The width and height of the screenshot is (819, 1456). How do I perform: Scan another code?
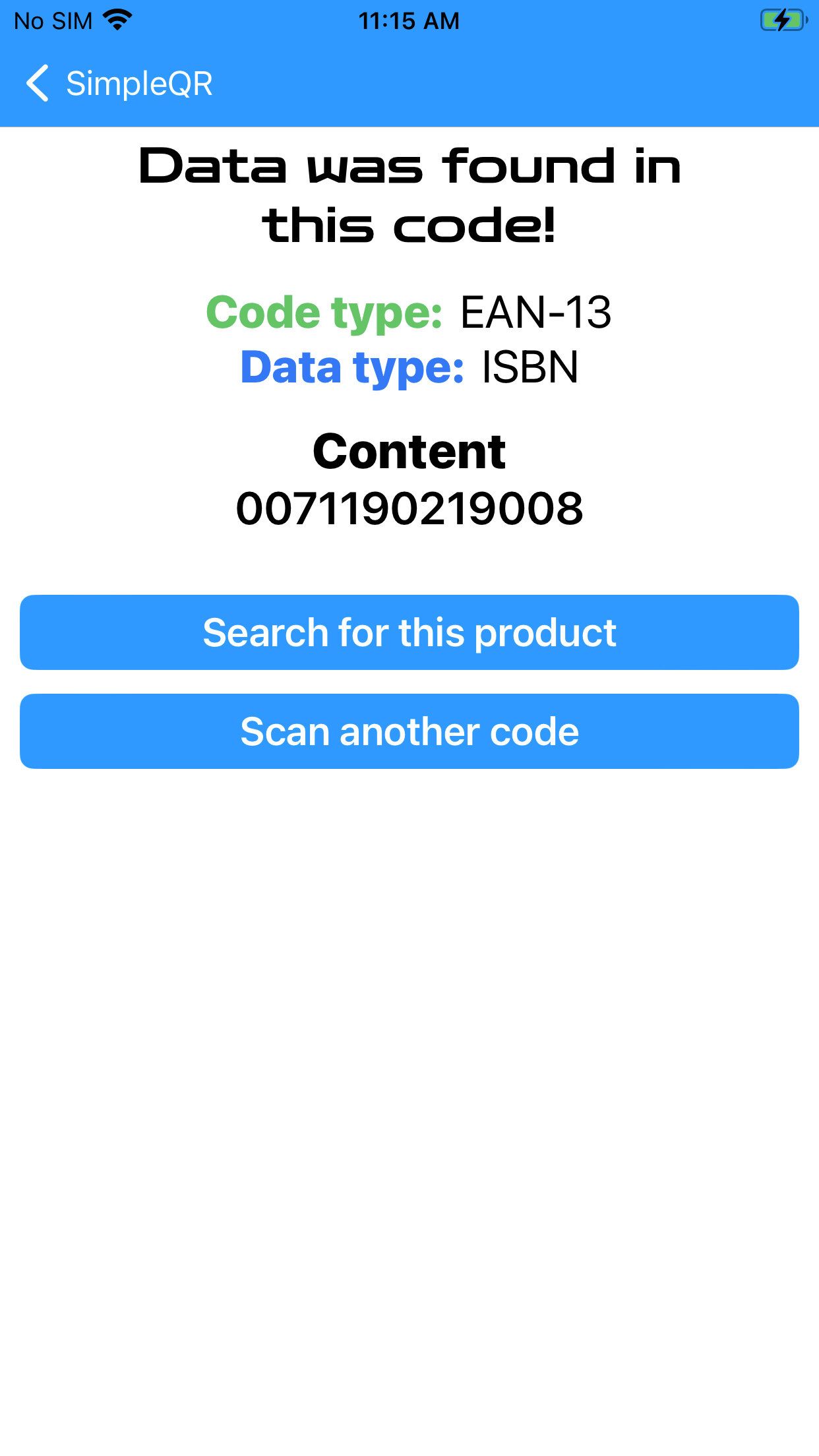coord(409,731)
